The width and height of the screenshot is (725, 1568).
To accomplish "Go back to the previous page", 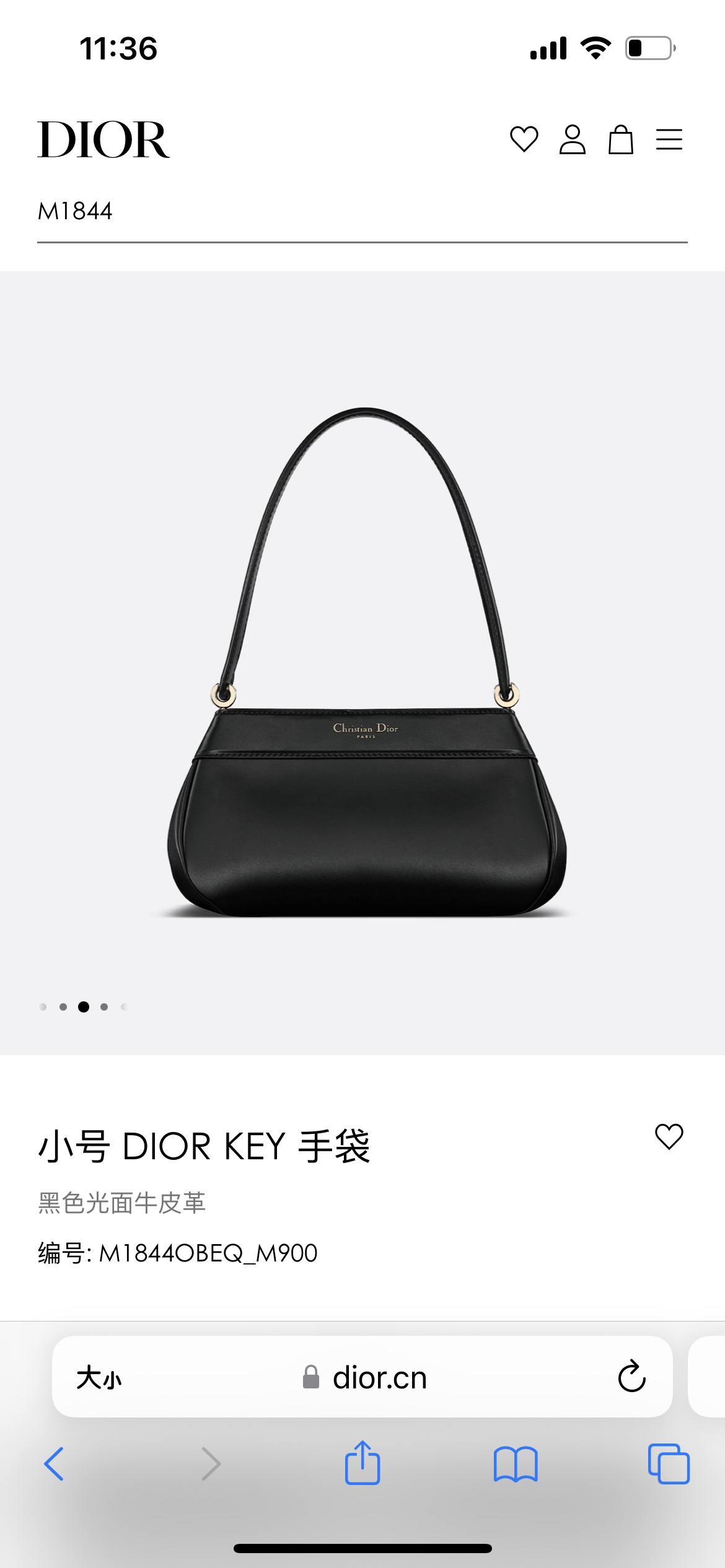I will point(55,1464).
